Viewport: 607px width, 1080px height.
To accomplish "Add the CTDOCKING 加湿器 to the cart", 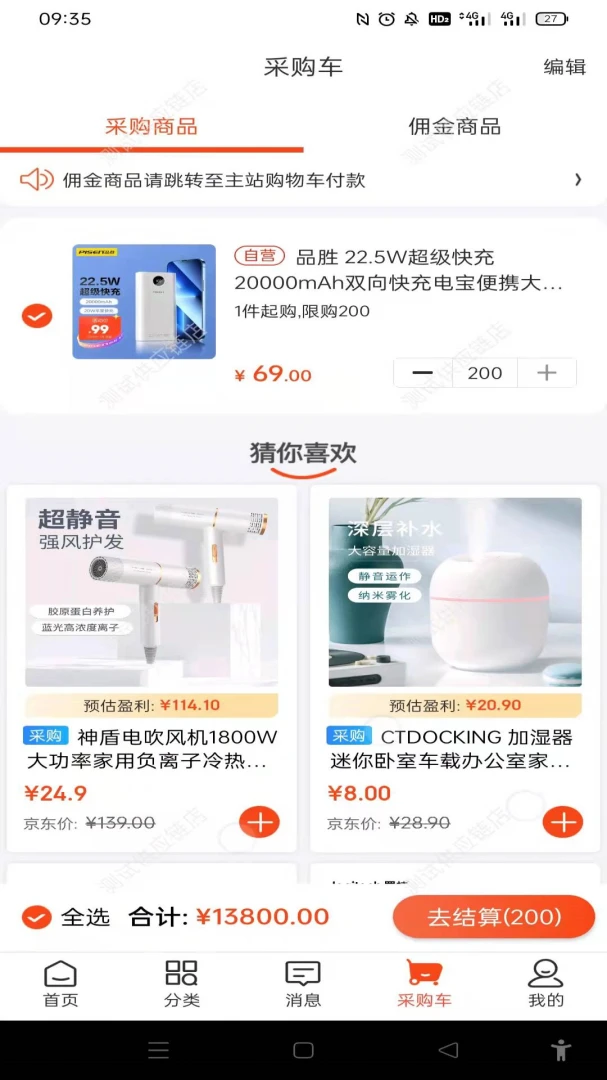I will 562,822.
